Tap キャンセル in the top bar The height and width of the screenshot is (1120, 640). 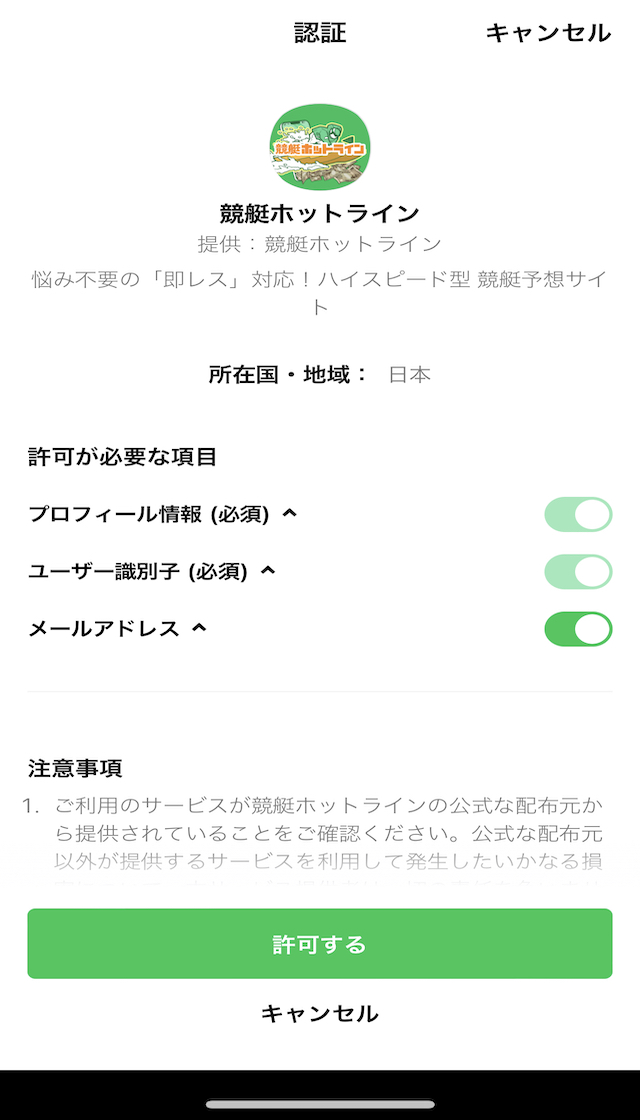point(548,33)
